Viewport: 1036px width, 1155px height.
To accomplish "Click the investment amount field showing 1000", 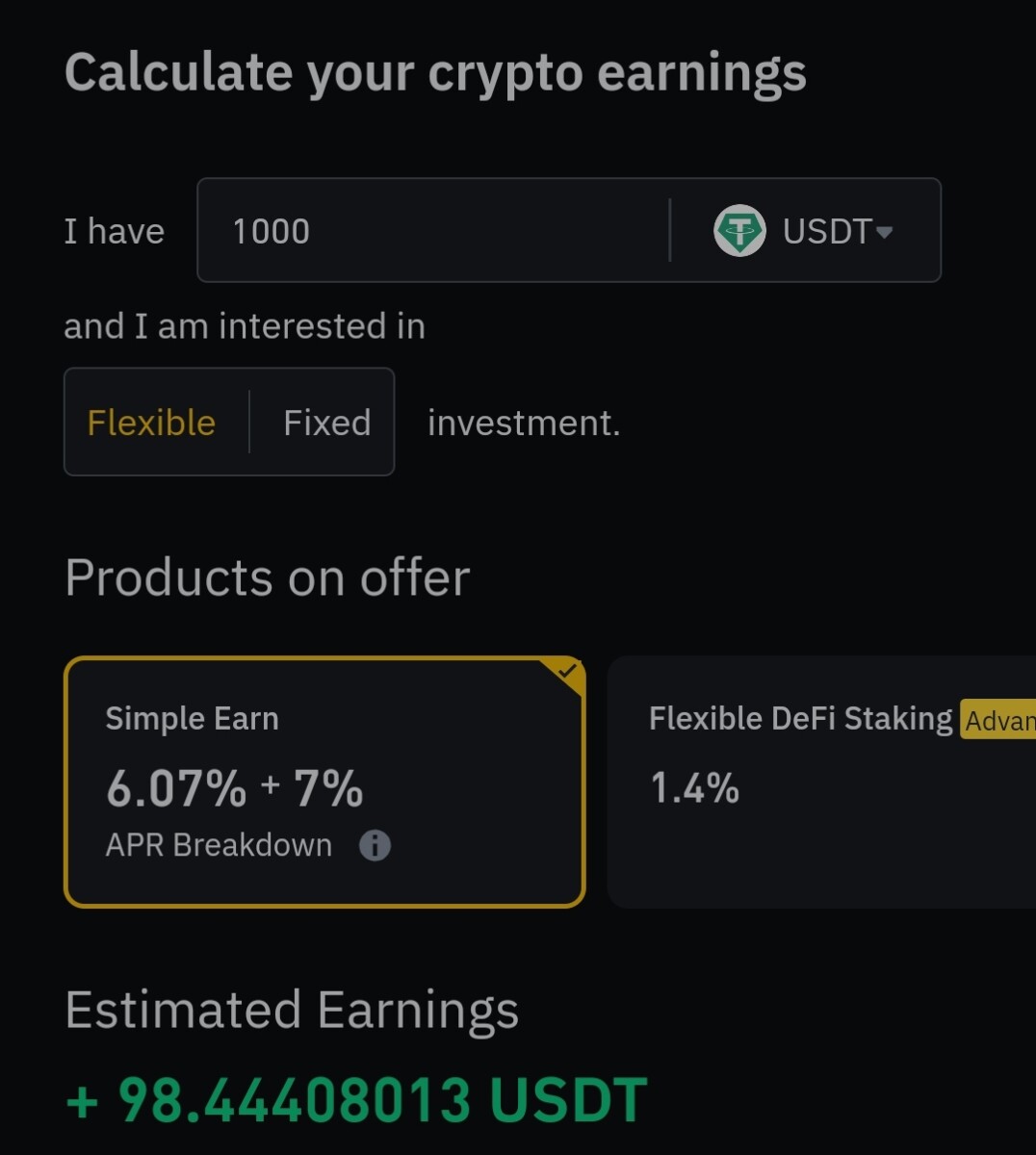I will [433, 231].
